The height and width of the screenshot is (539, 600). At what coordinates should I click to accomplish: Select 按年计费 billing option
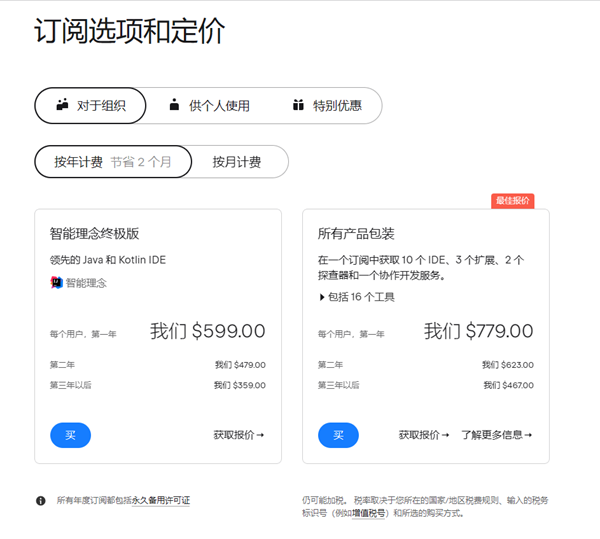112,161
